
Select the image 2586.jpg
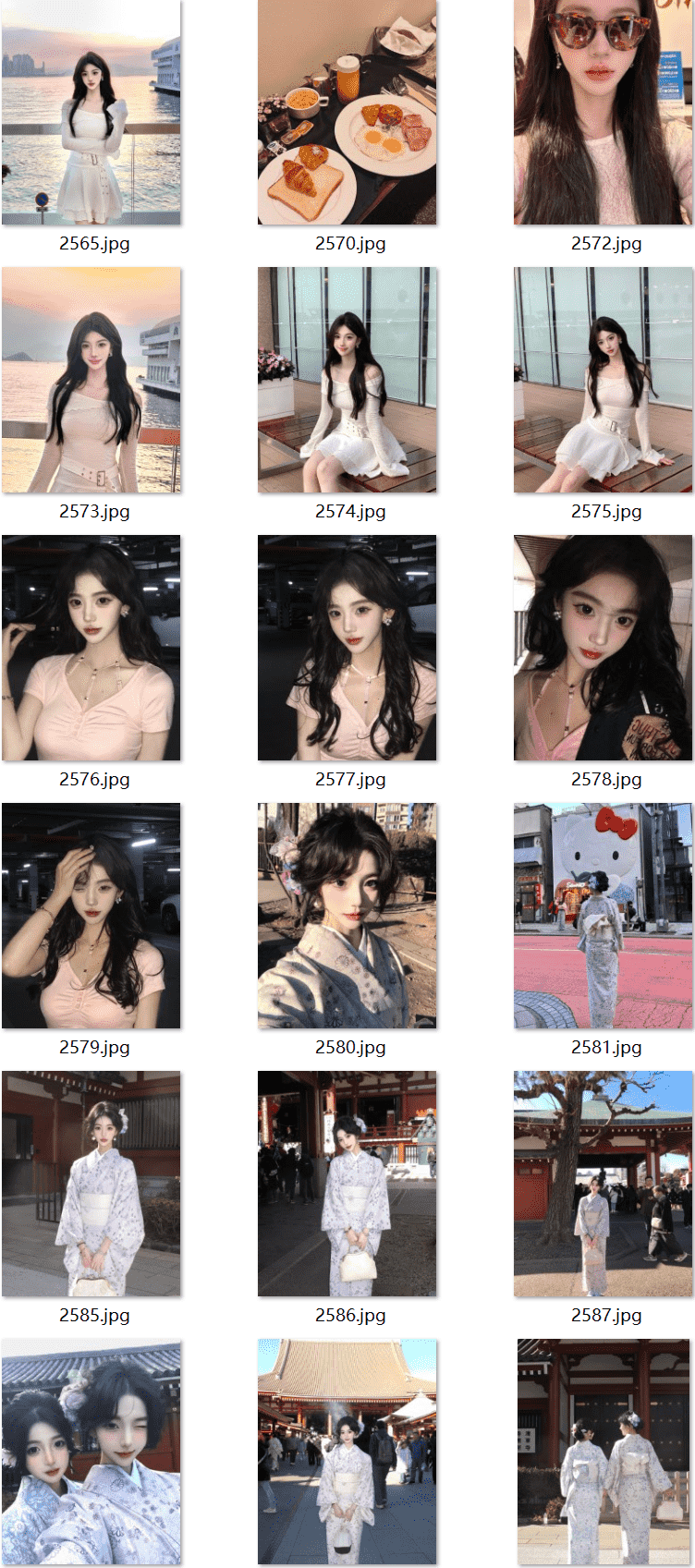coord(347,1184)
